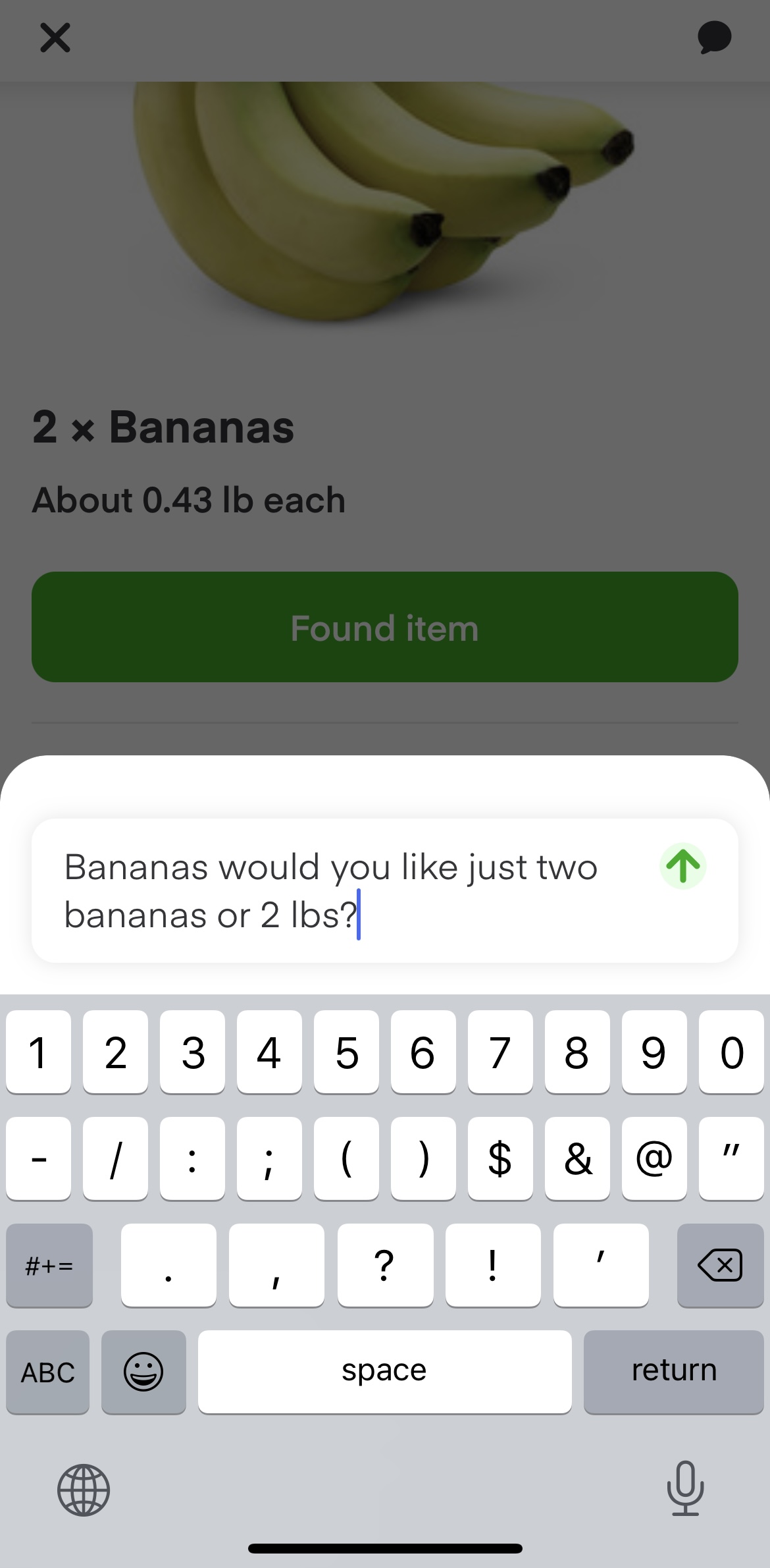Image resolution: width=770 pixels, height=1568 pixels.
Task: Tap the exclamation mark key
Action: [x=493, y=1264]
